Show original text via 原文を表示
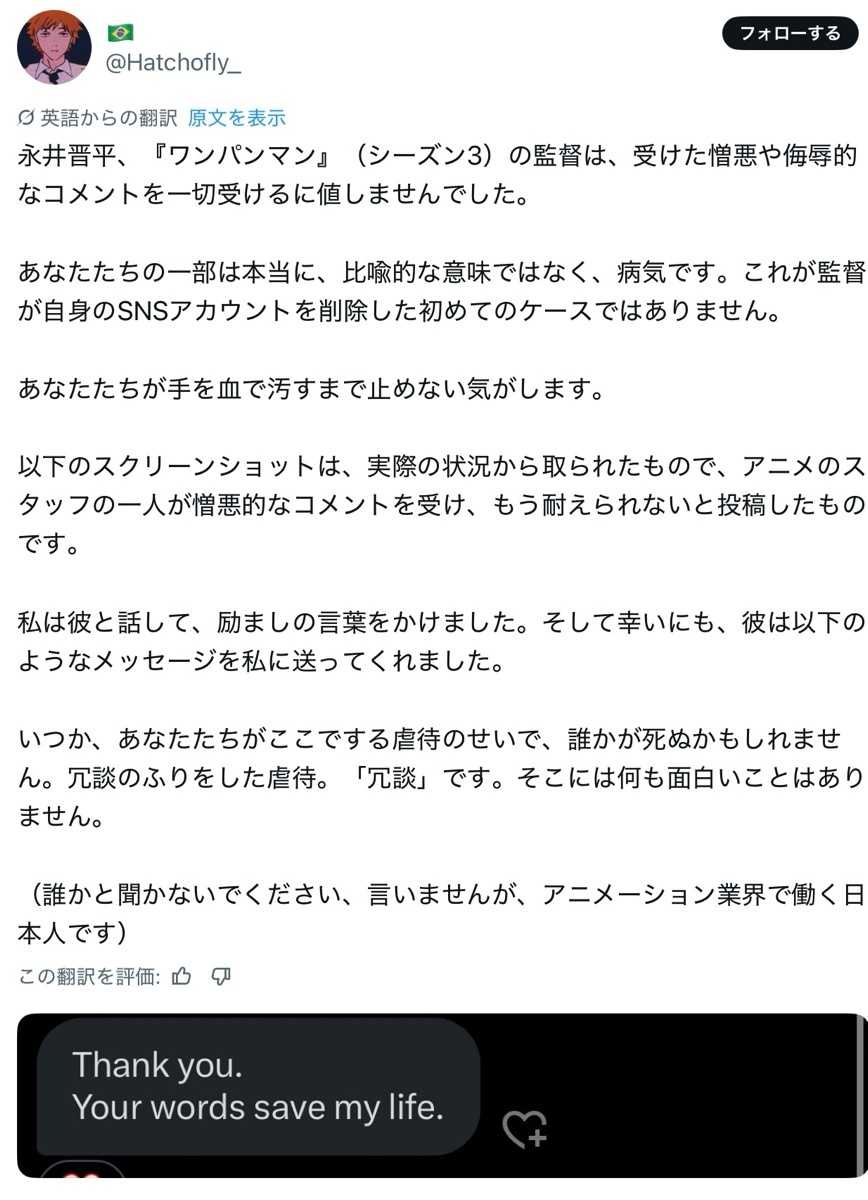The width and height of the screenshot is (868, 1200). click(237, 118)
